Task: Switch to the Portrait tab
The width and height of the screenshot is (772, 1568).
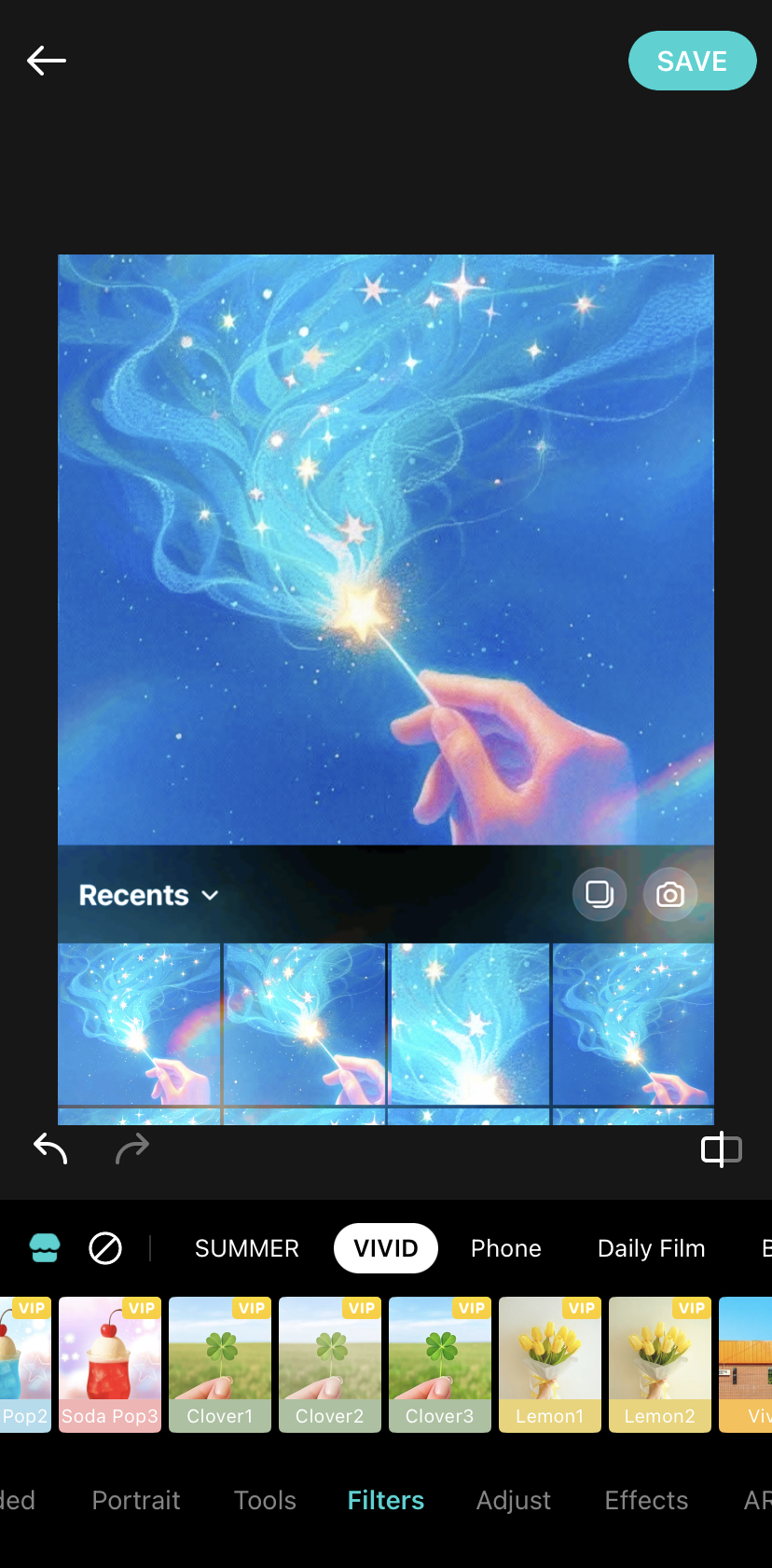Action: coord(136,1500)
